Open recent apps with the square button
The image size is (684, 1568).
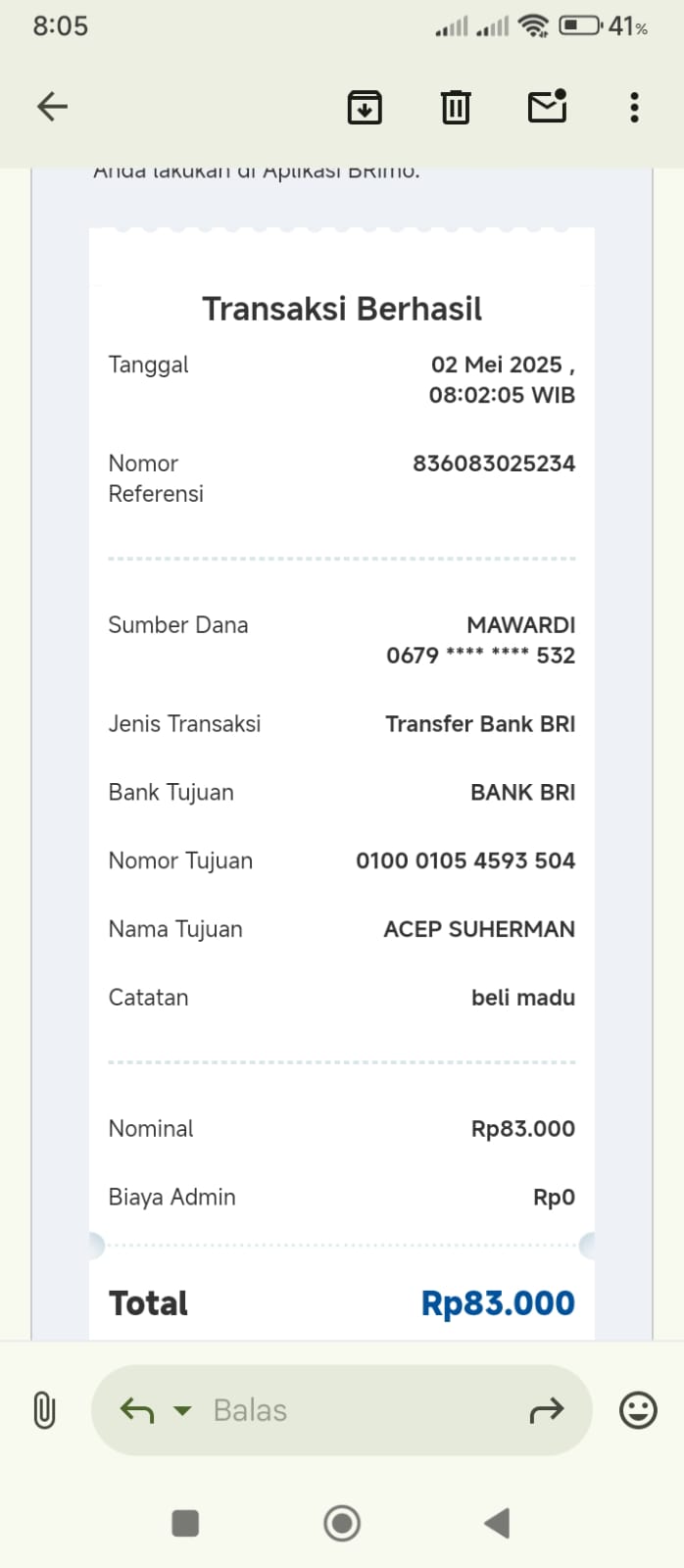tap(185, 1523)
